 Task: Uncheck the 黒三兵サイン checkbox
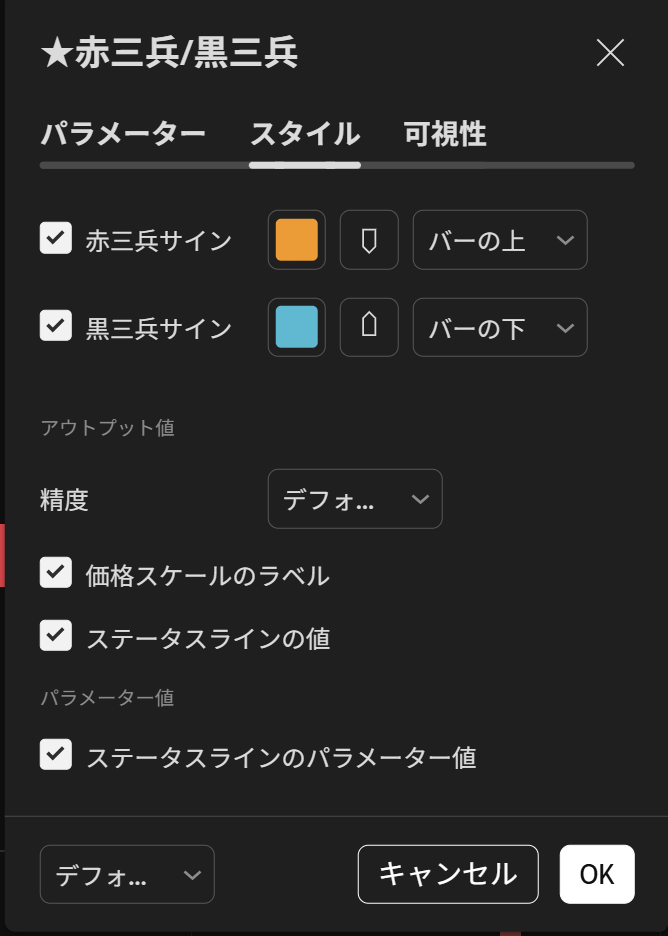click(x=56, y=326)
